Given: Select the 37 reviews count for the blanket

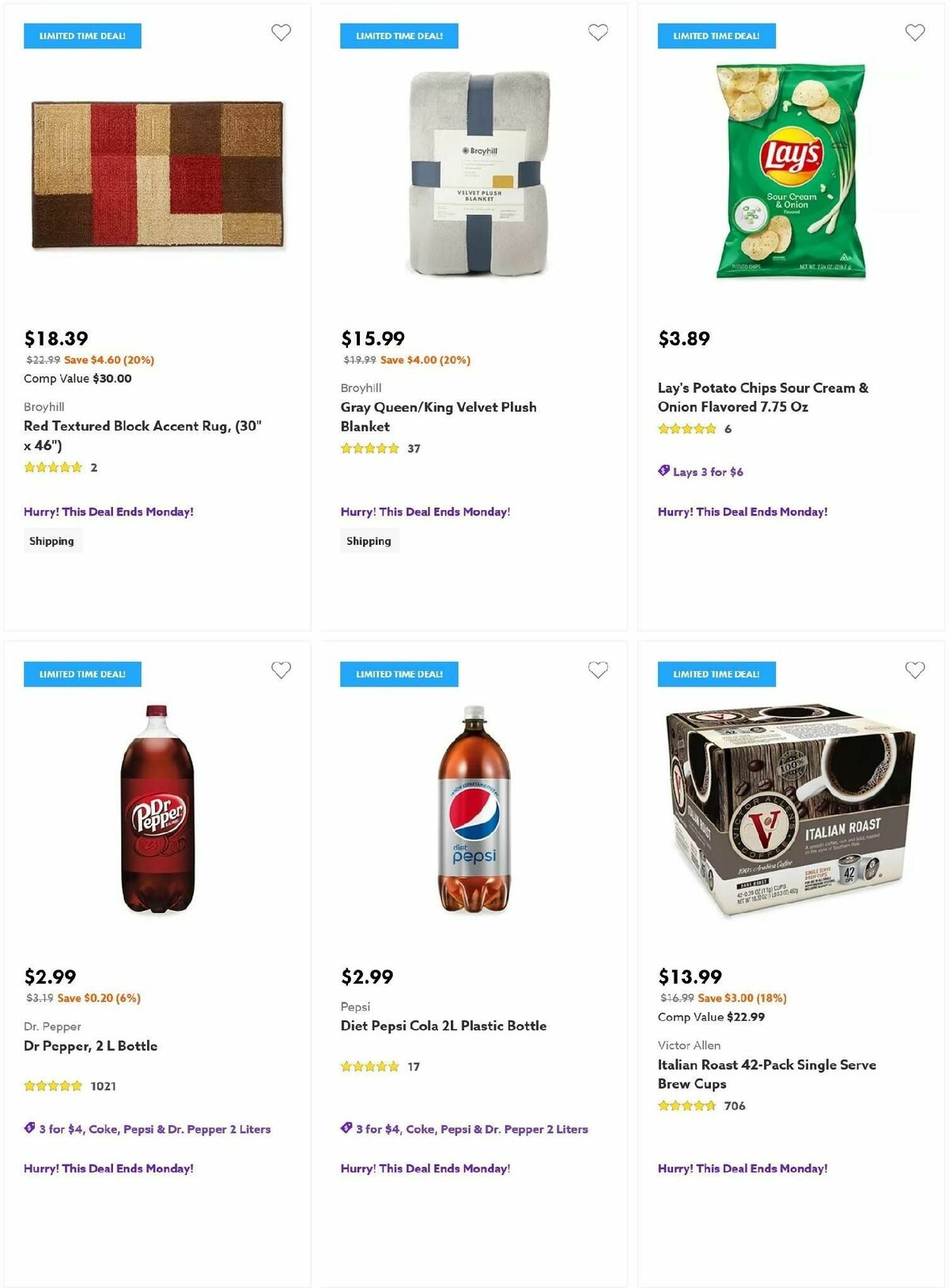Looking at the screenshot, I should (x=412, y=448).
